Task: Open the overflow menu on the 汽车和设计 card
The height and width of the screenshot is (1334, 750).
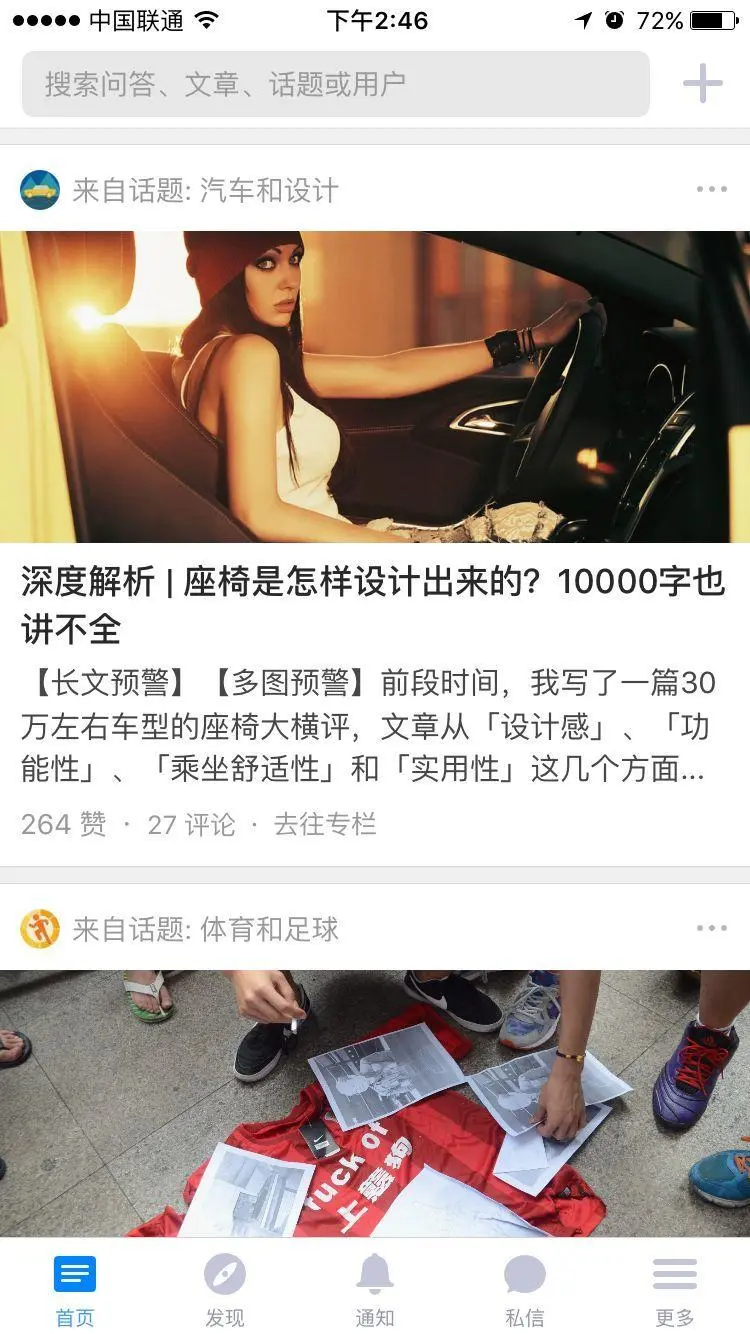Action: (x=711, y=190)
